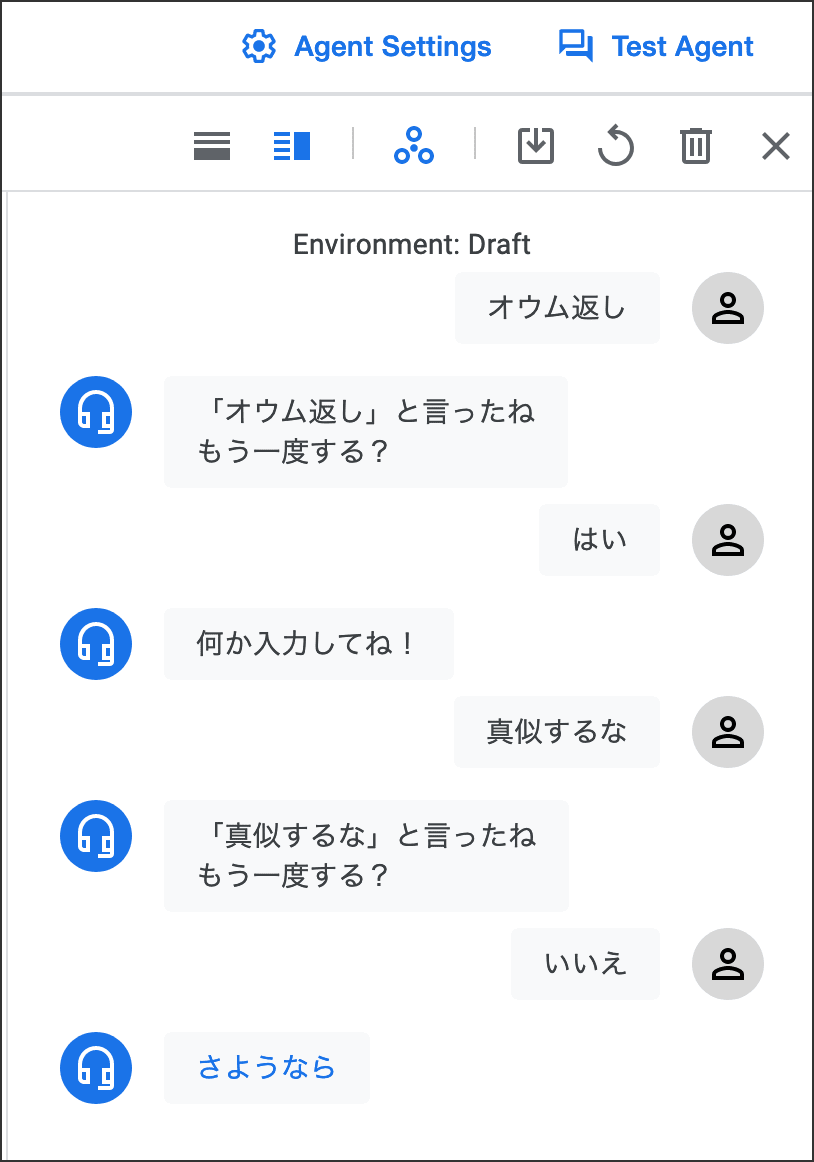814x1162 pixels.
Task: Open the flow graph icon
Action: 414,146
